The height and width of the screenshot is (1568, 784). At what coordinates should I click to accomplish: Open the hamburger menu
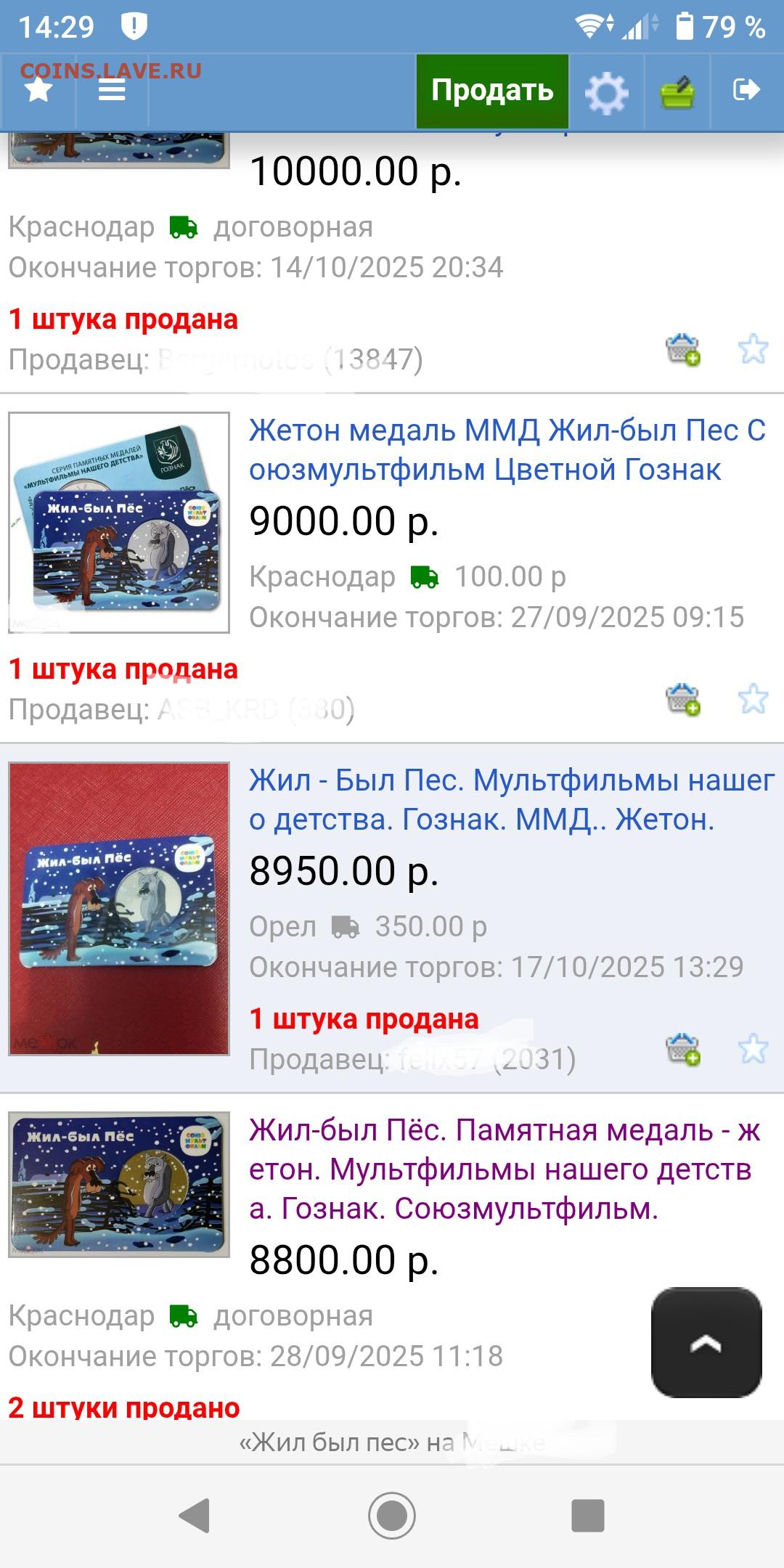pyautogui.click(x=112, y=91)
